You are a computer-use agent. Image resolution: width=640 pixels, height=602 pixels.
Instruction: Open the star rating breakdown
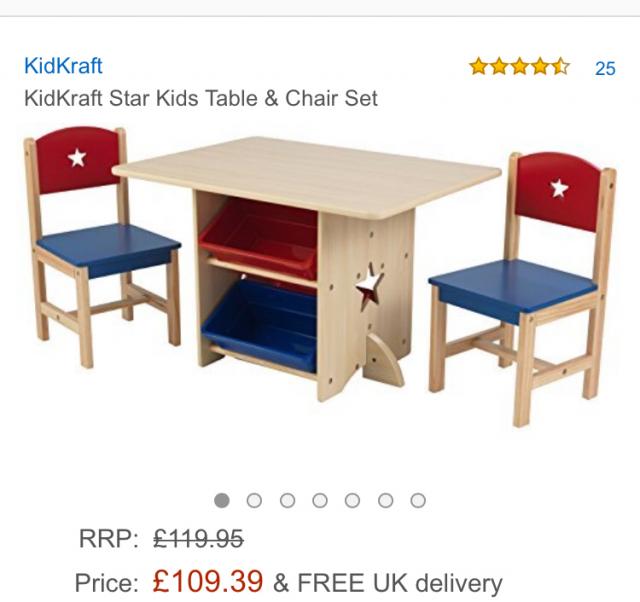pos(519,67)
